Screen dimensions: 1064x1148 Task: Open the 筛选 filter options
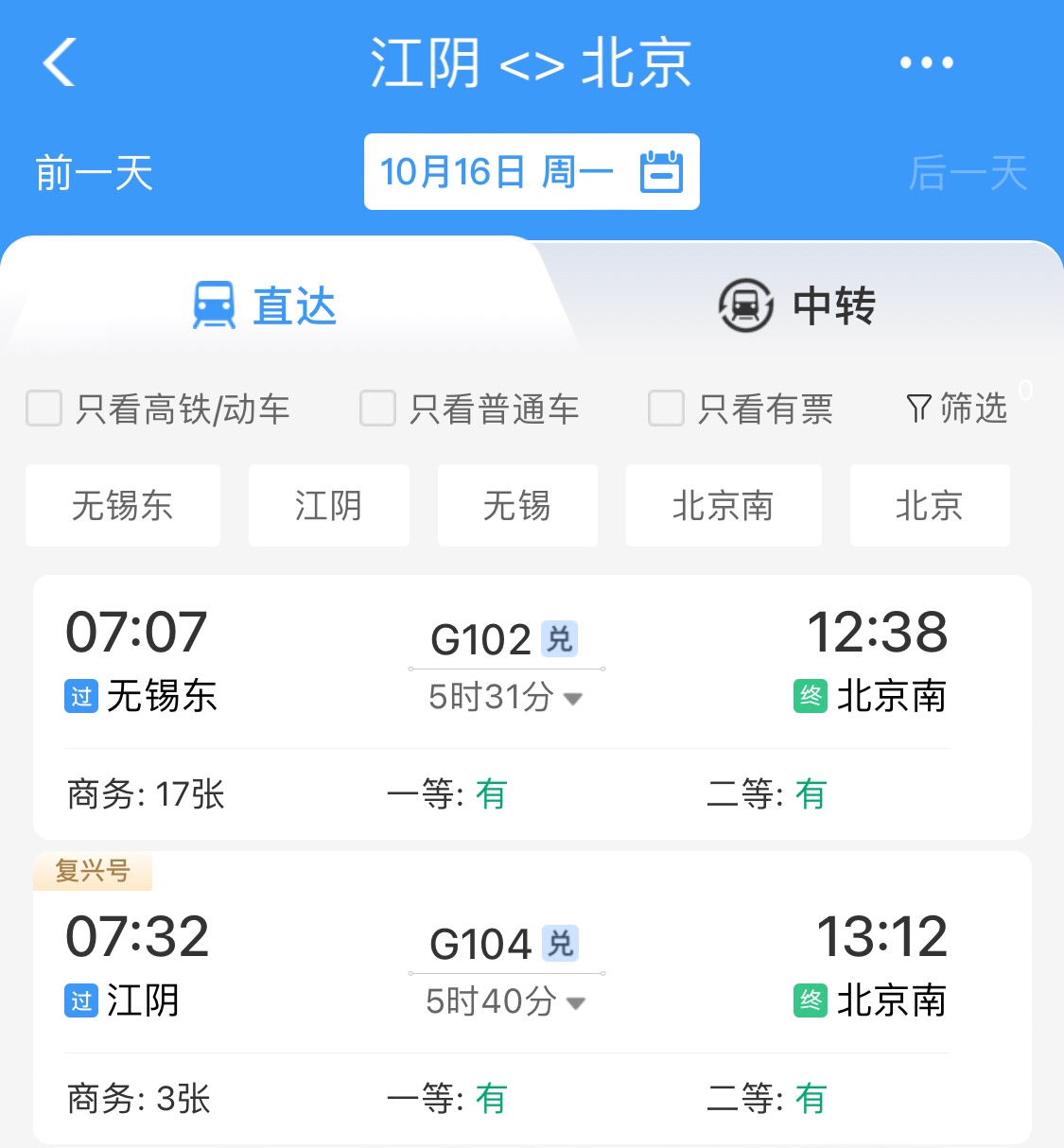click(957, 409)
